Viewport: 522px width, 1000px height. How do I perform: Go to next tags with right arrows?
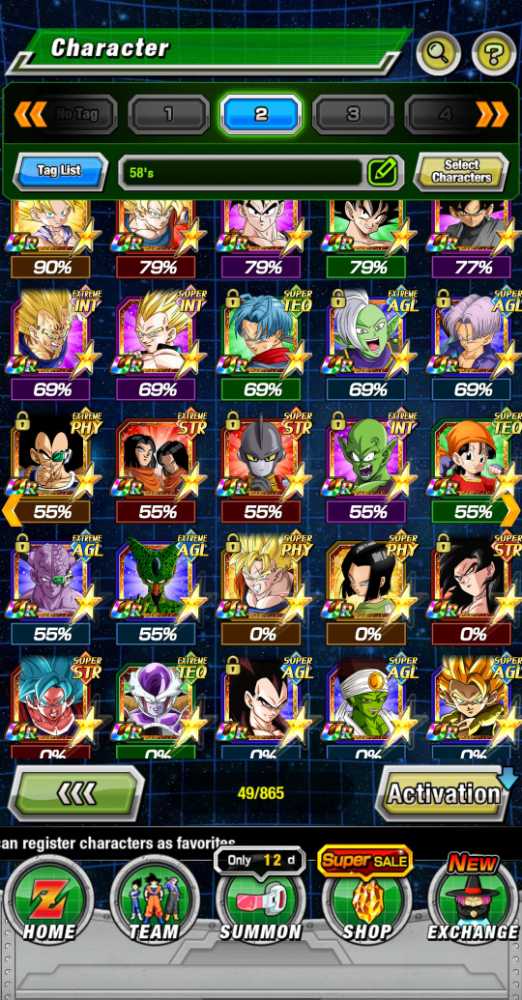click(x=492, y=115)
